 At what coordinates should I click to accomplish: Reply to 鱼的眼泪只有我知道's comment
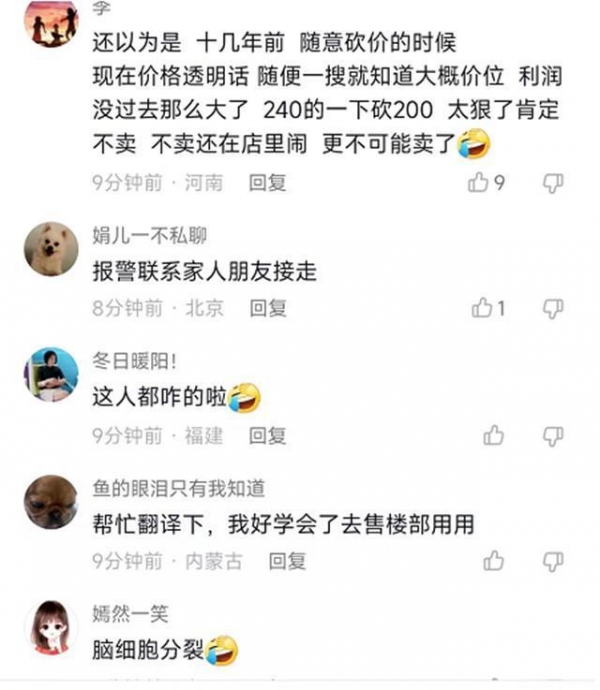(287, 561)
